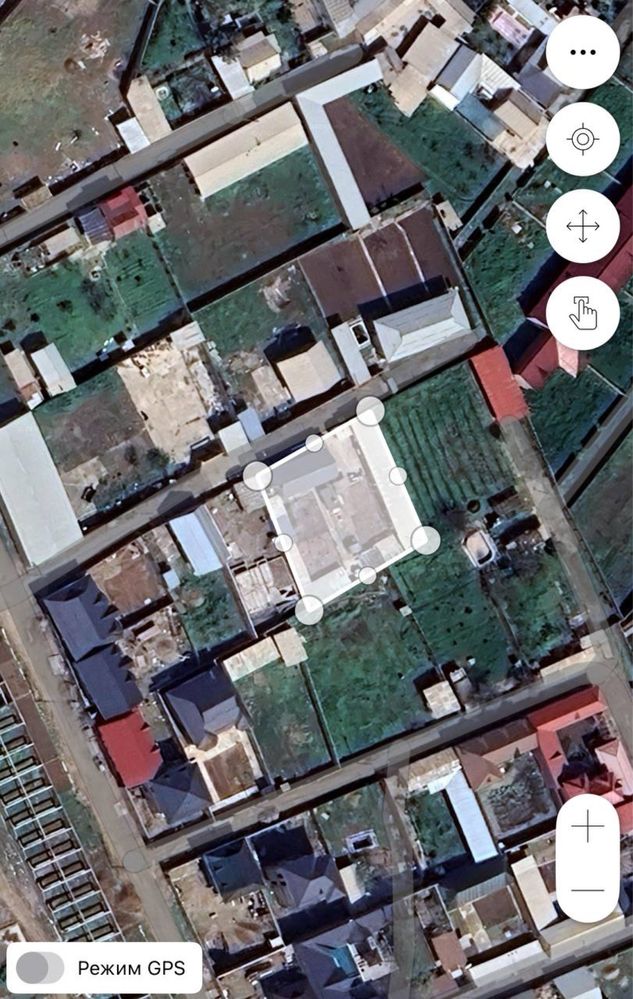Open the three-dots overflow menu
The image size is (633, 999).
tap(582, 52)
